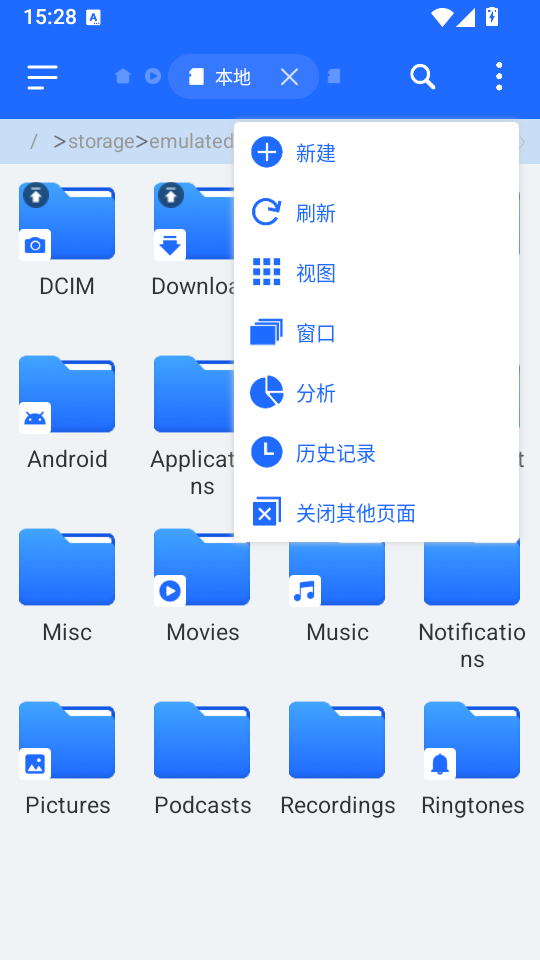Open the 视图 view options
The height and width of the screenshot is (960, 540).
click(376, 273)
